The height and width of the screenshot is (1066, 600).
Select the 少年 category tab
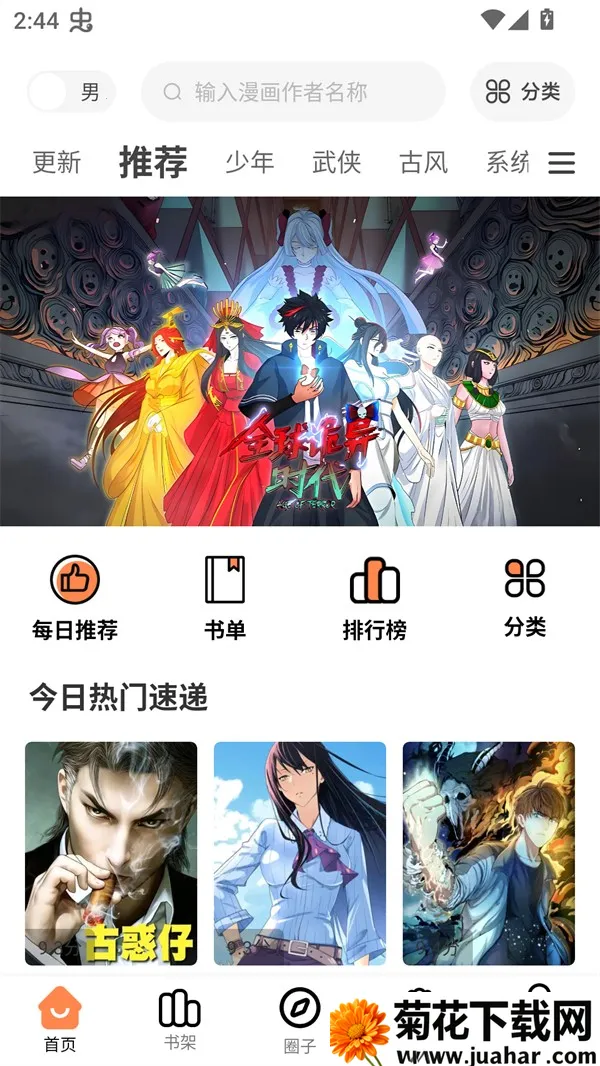[x=249, y=162]
